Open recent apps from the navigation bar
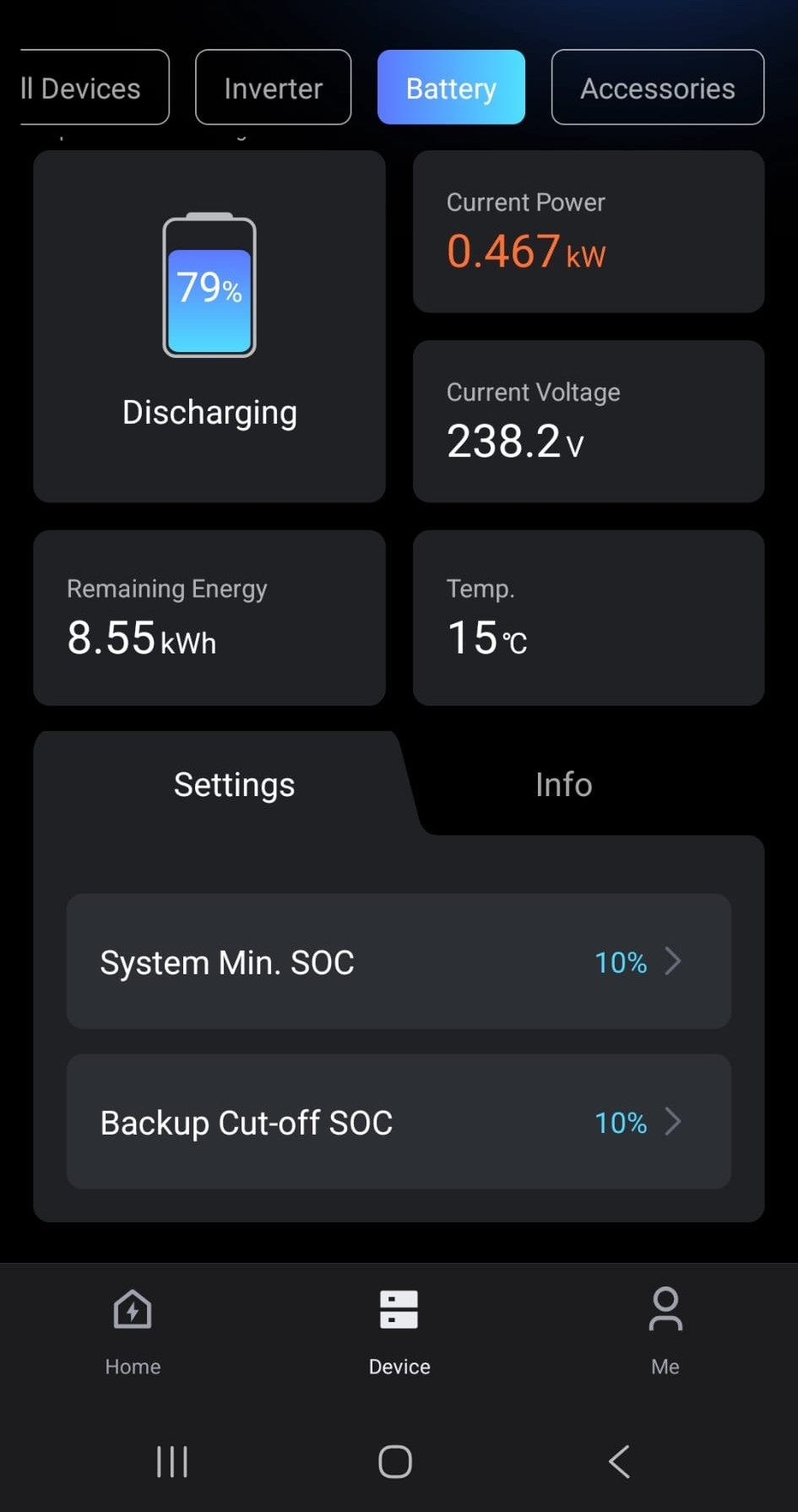This screenshot has width=798, height=1512. (172, 1461)
